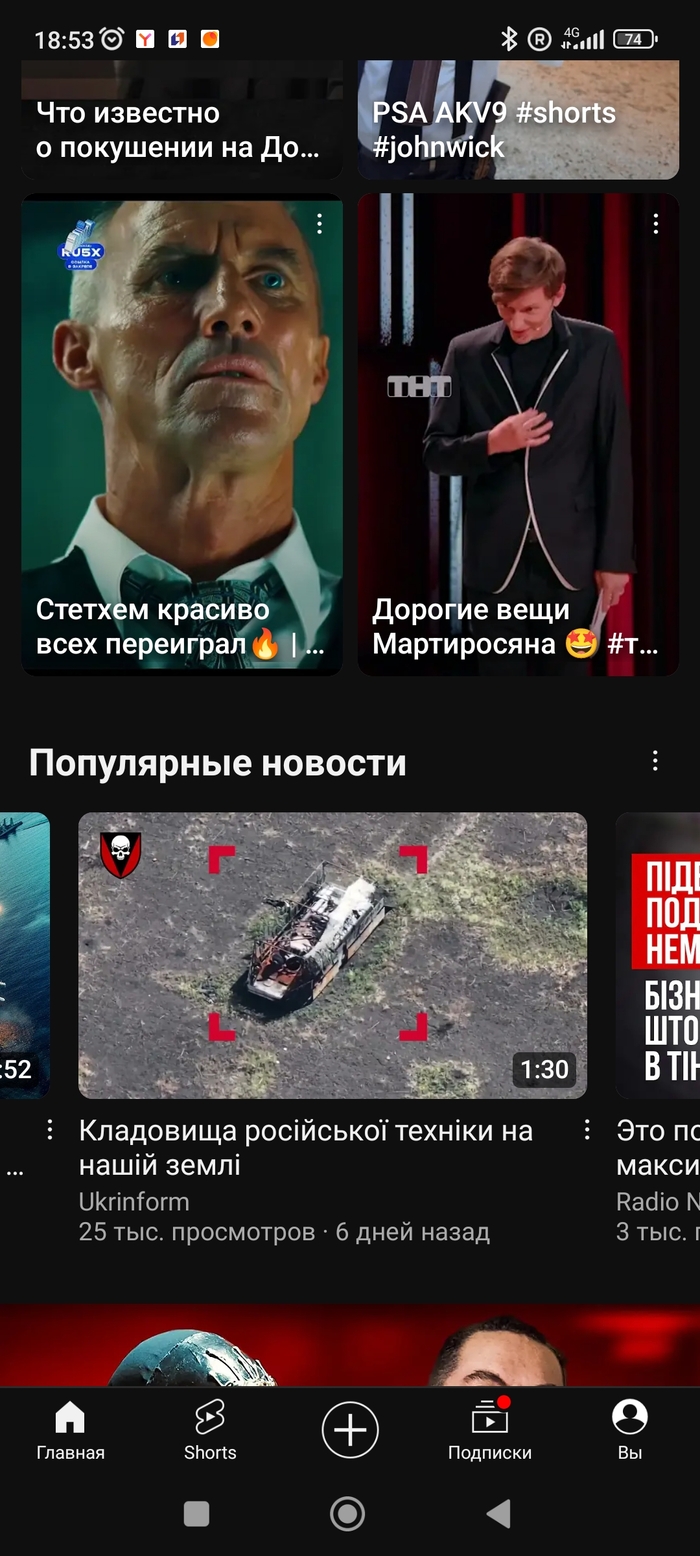700x1556 pixels.
Task: Go to the Главная tab
Action: click(70, 1430)
